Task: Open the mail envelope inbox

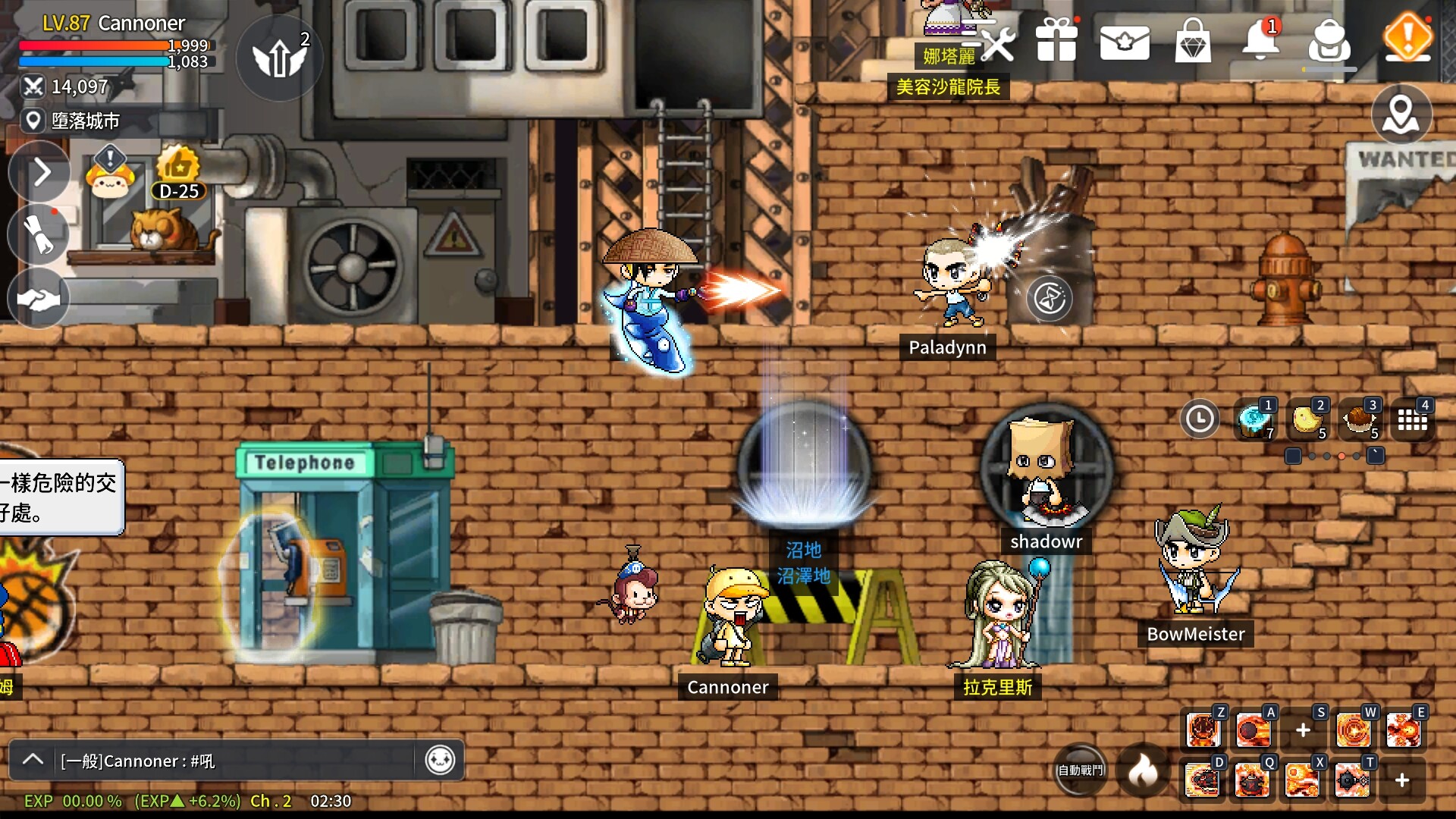Action: point(1124,42)
